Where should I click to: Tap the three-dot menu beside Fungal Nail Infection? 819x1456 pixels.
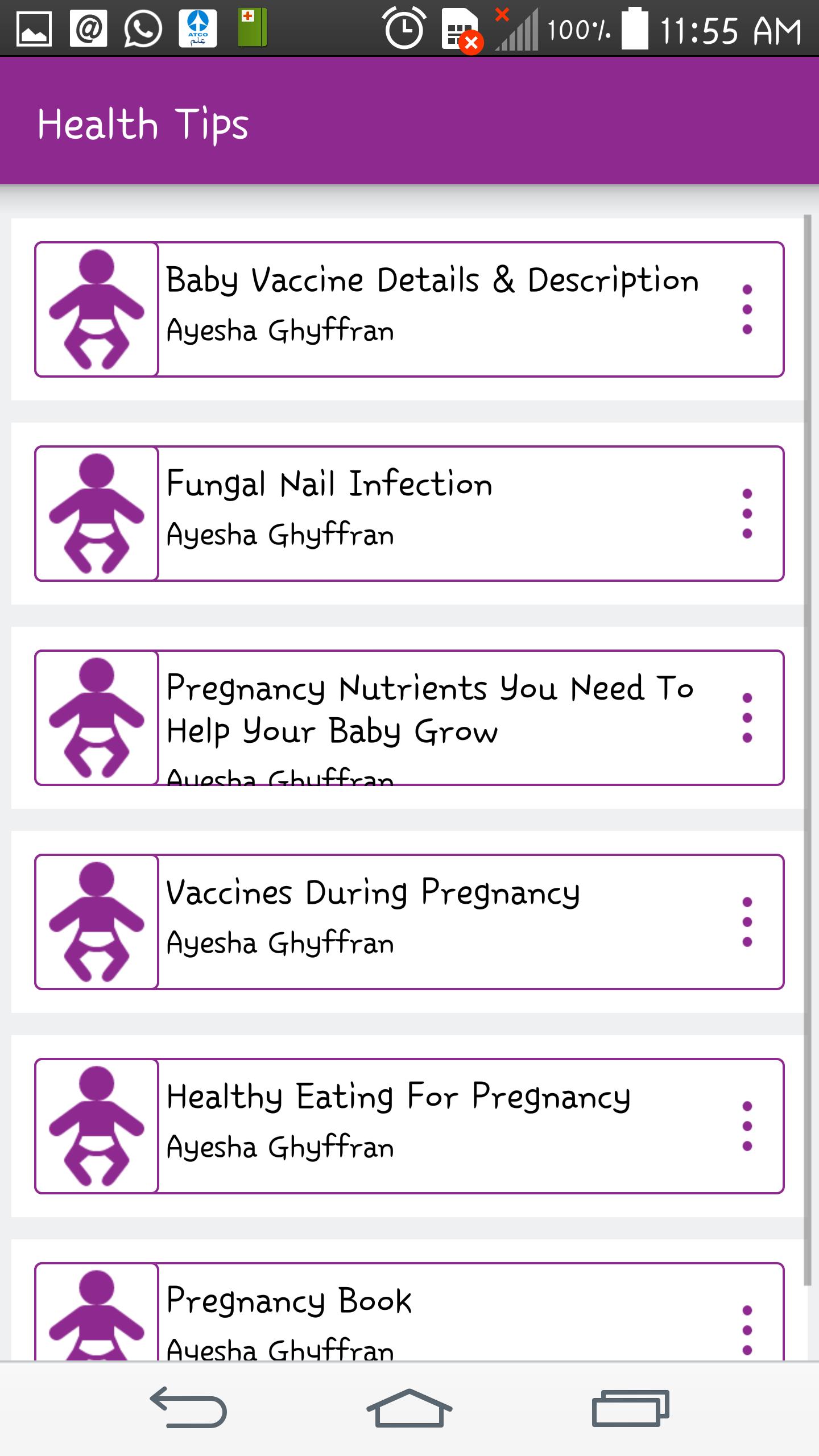(747, 514)
